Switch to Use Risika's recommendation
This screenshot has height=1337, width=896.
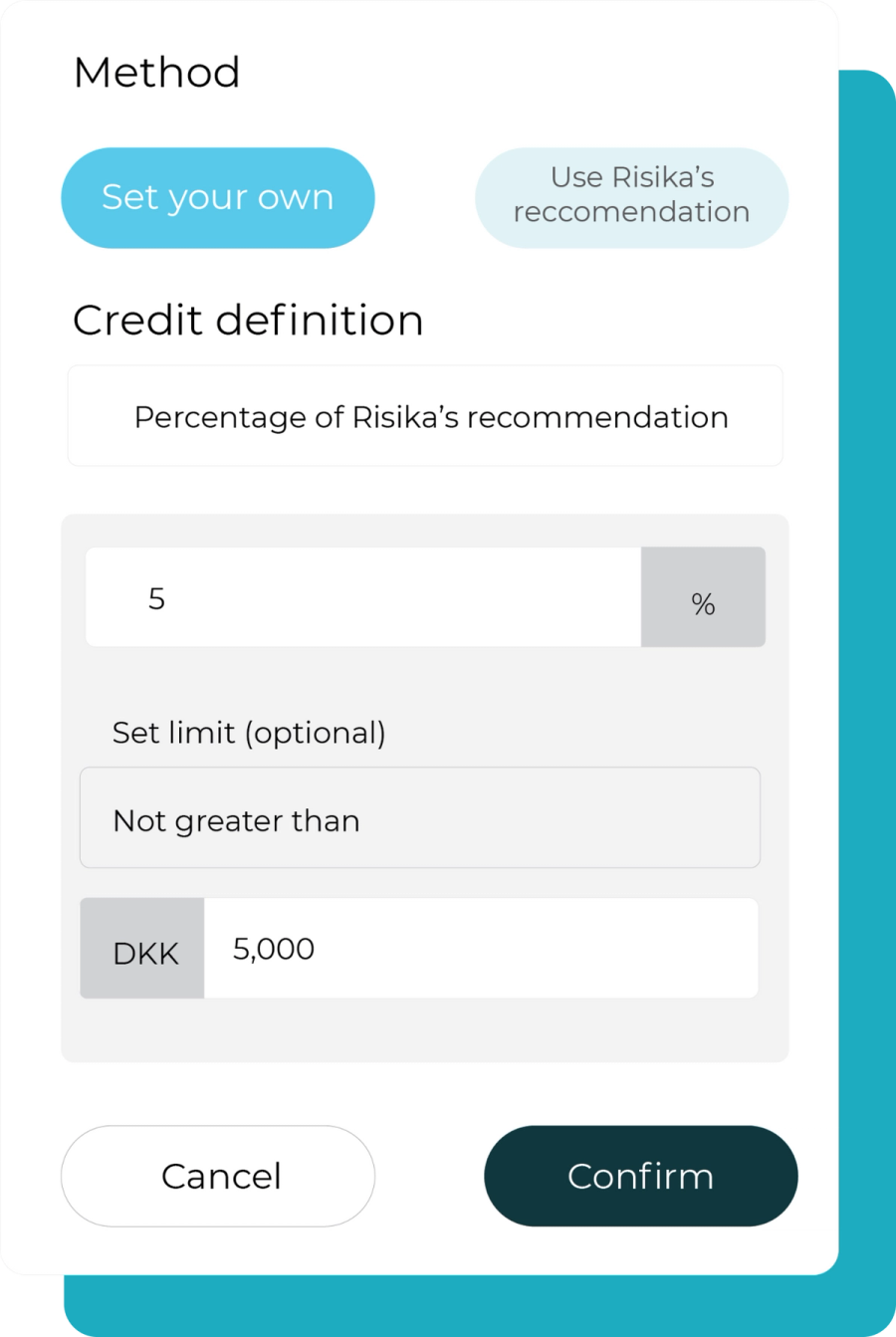coord(631,198)
